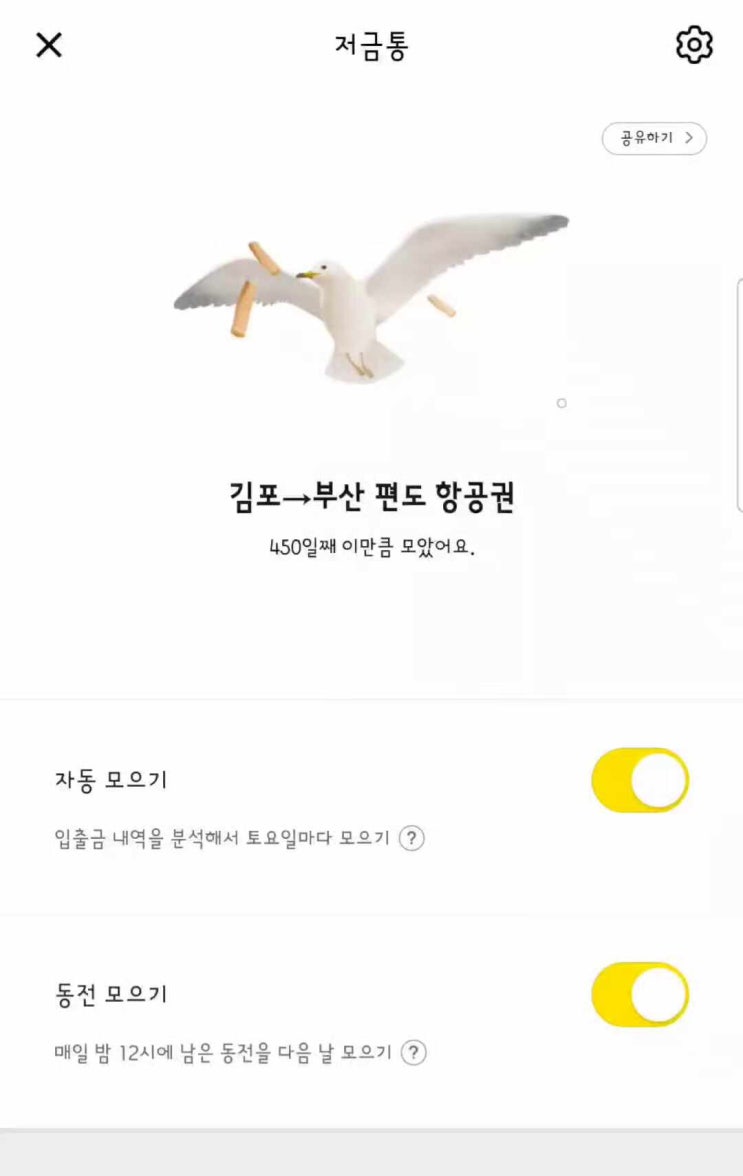Image resolution: width=743 pixels, height=1176 pixels.
Task: Open the help icon for 동전 모으기
Action: click(413, 1053)
